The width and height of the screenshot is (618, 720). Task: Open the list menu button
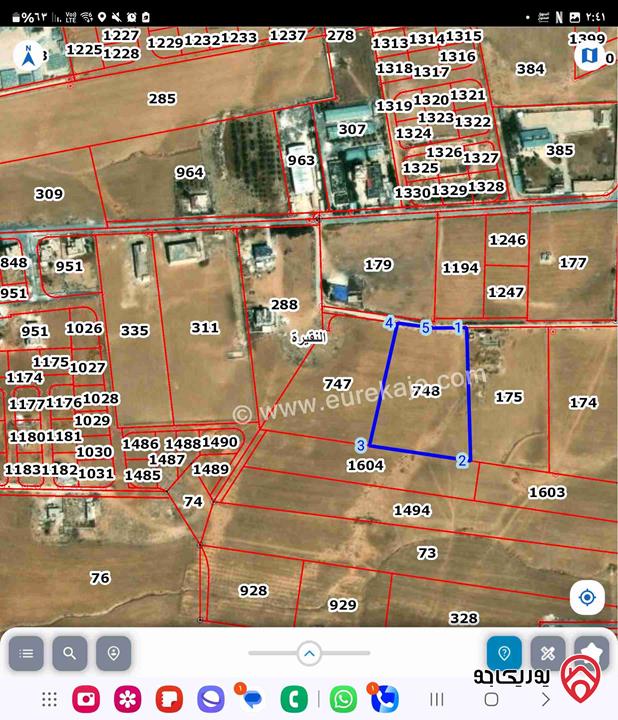tap(26, 654)
